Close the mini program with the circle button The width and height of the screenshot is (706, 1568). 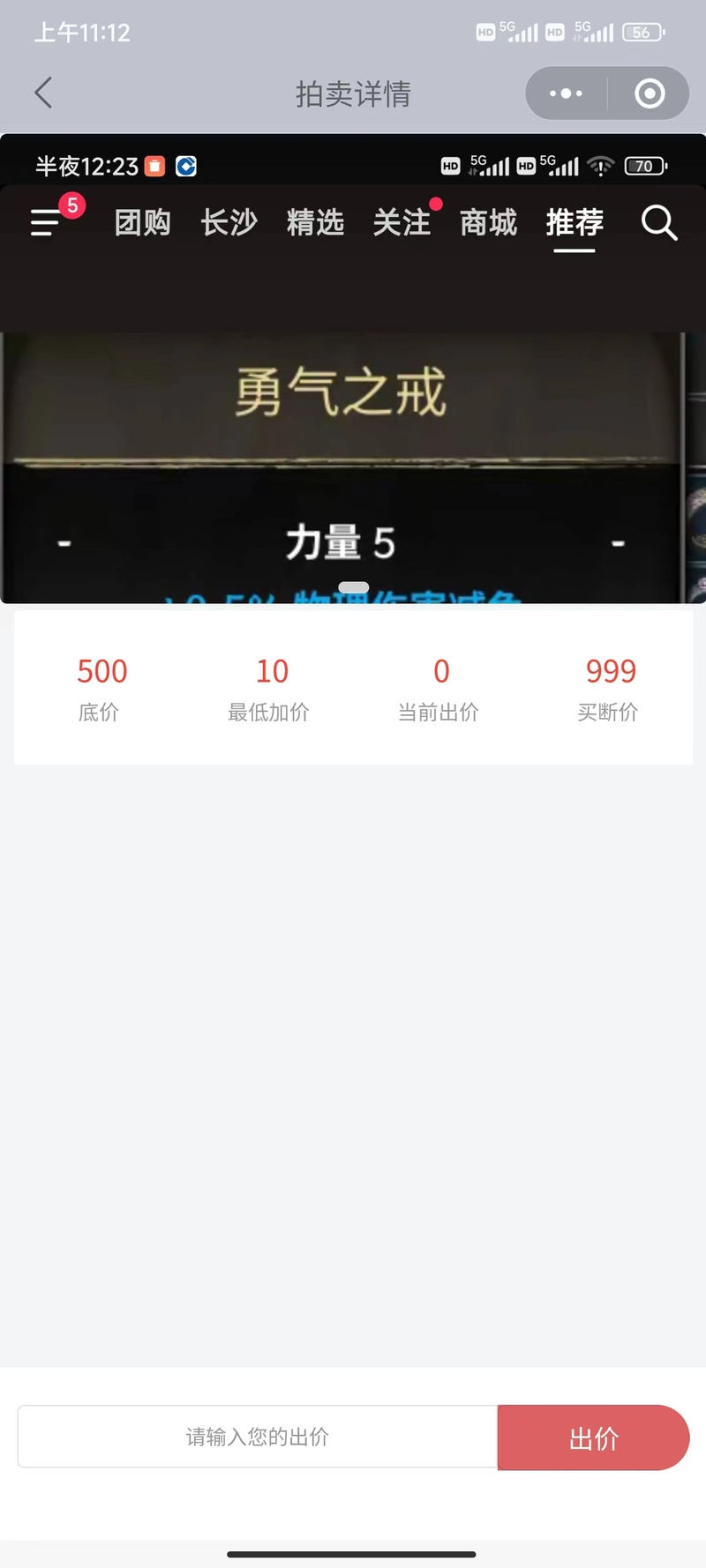[650, 93]
